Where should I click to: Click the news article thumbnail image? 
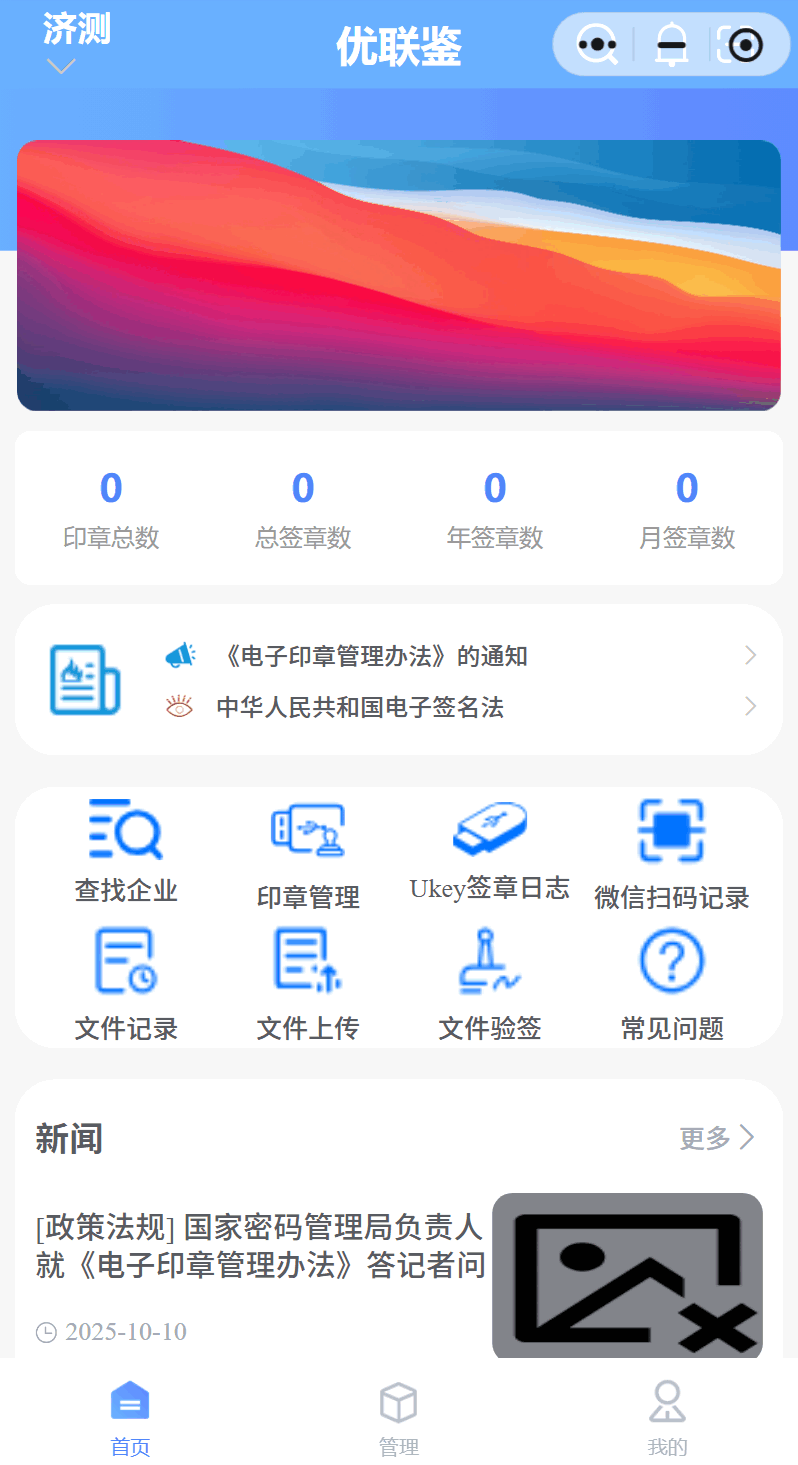click(x=626, y=1274)
